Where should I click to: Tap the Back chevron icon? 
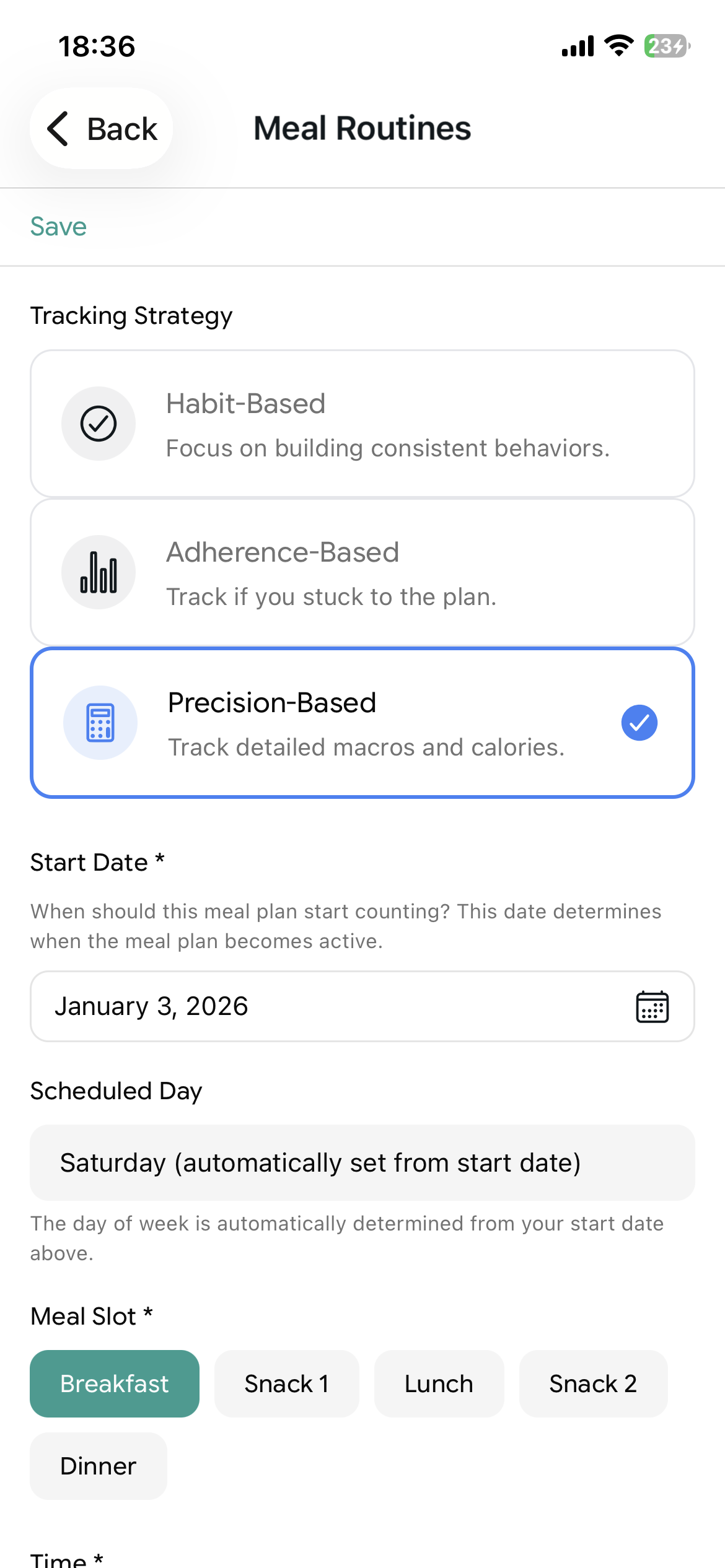pyautogui.click(x=58, y=129)
